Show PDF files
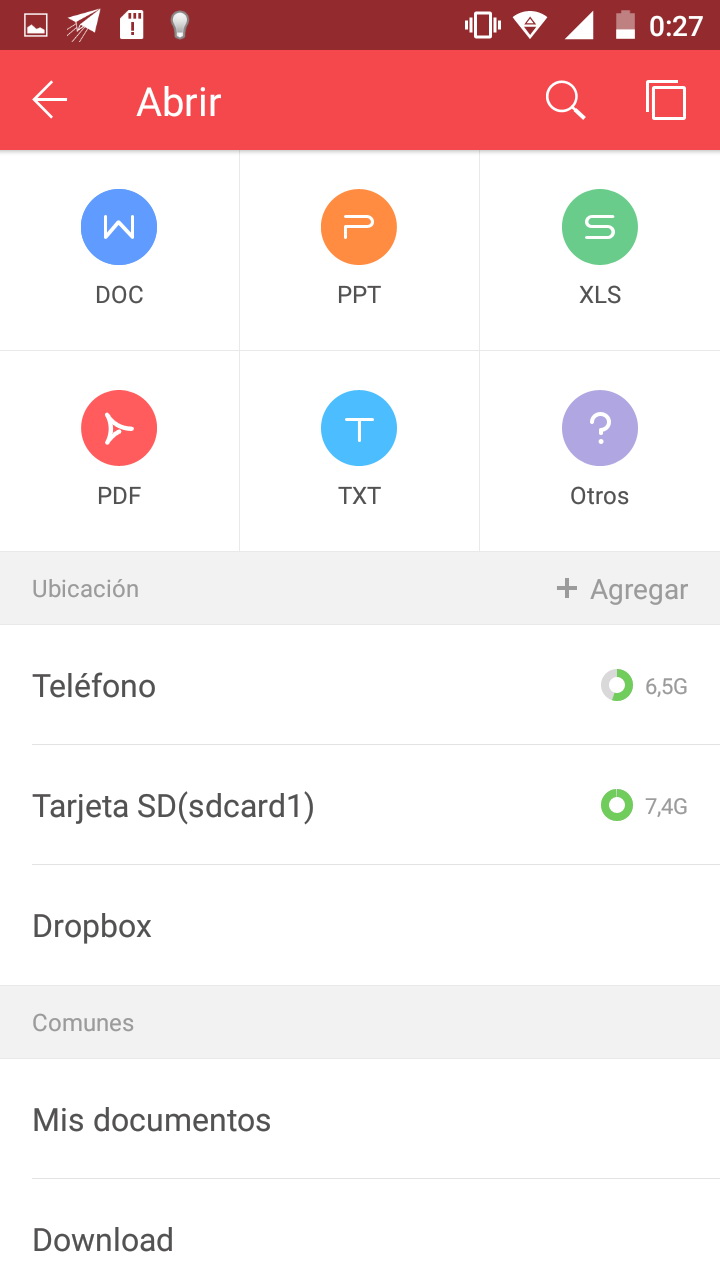This screenshot has width=720, height=1280. point(119,450)
